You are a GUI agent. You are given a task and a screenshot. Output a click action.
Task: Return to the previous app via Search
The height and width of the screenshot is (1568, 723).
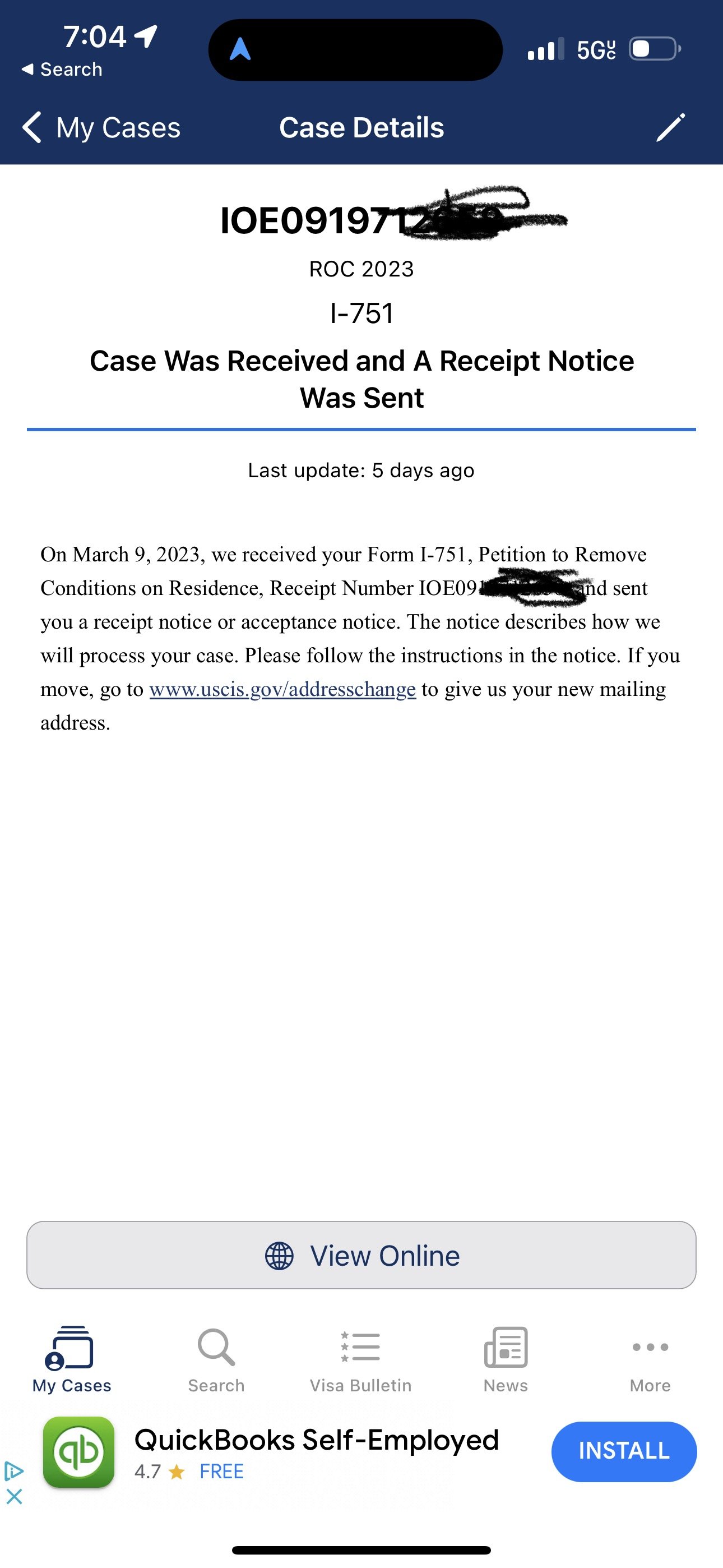pos(62,70)
